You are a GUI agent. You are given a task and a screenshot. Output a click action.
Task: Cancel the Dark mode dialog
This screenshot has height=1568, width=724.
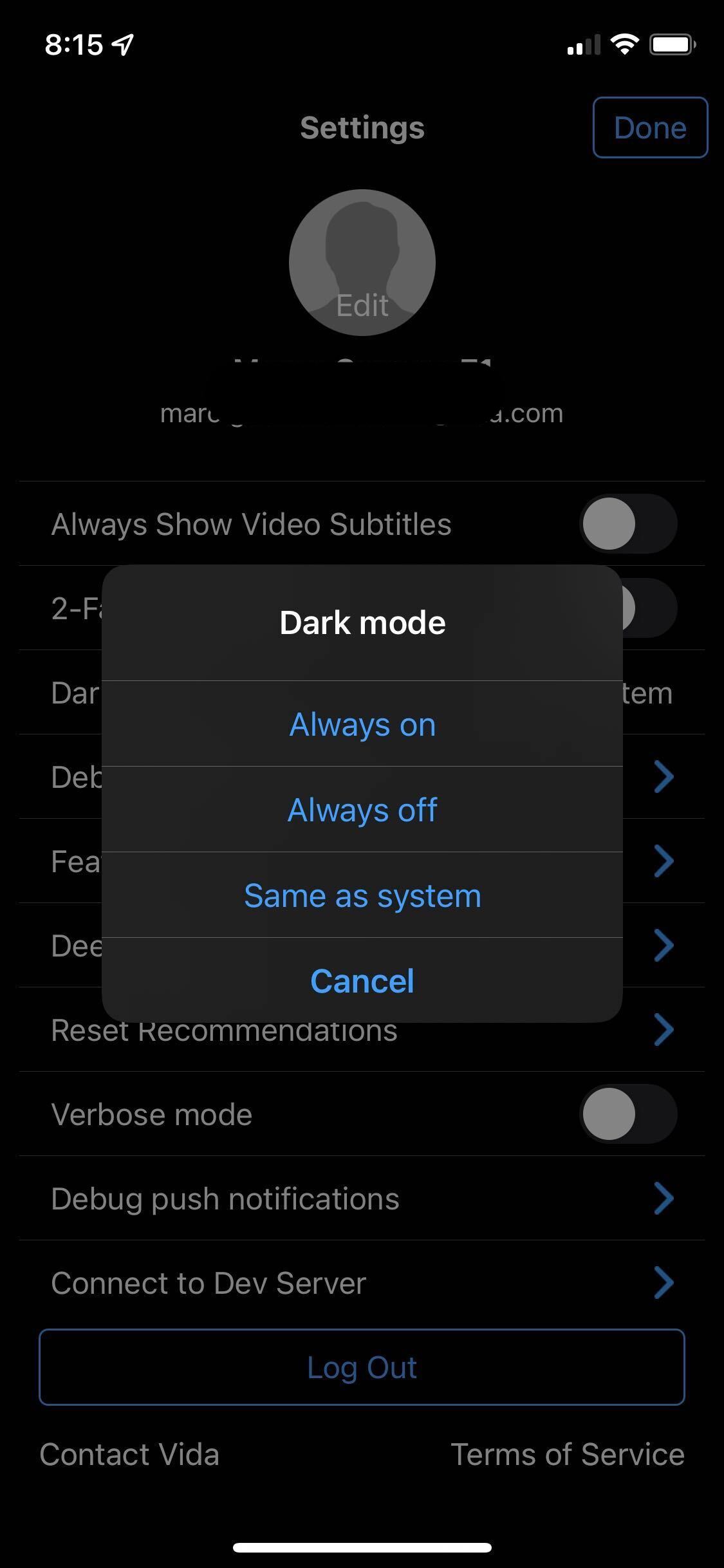pos(362,981)
